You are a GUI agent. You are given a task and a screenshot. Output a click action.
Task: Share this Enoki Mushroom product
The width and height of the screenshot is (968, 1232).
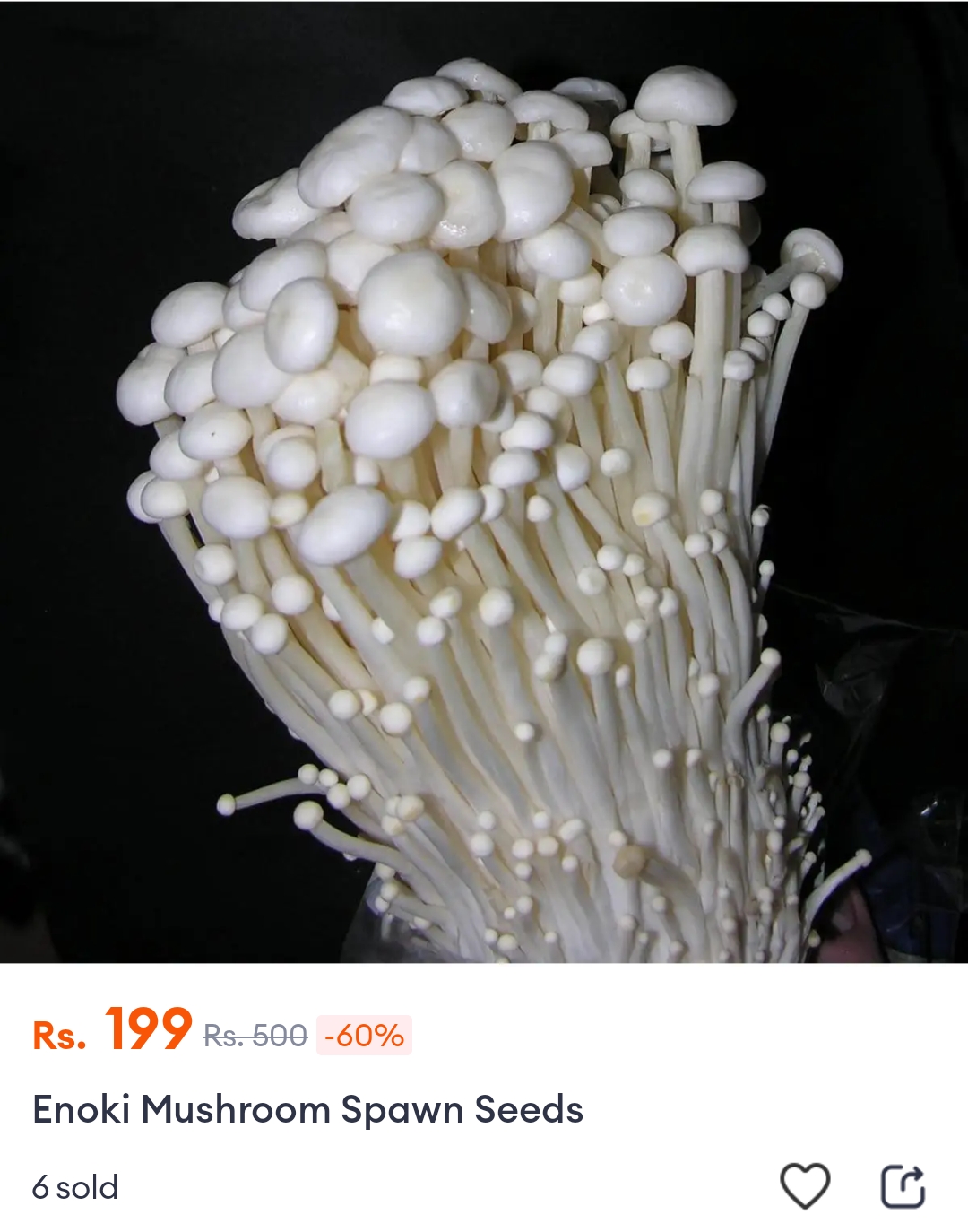(x=903, y=1185)
